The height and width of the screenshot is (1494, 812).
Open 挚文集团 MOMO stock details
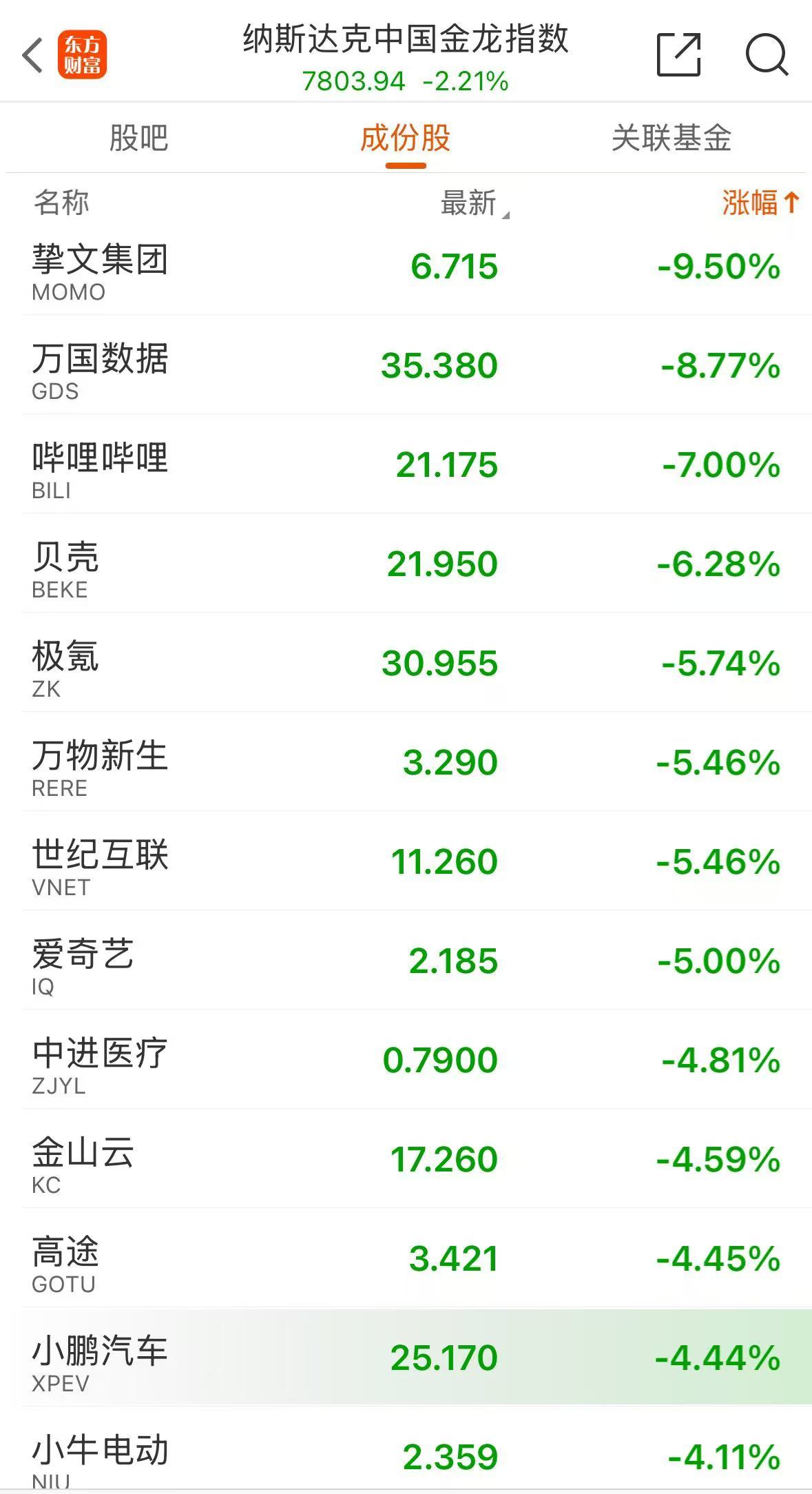coord(406,266)
